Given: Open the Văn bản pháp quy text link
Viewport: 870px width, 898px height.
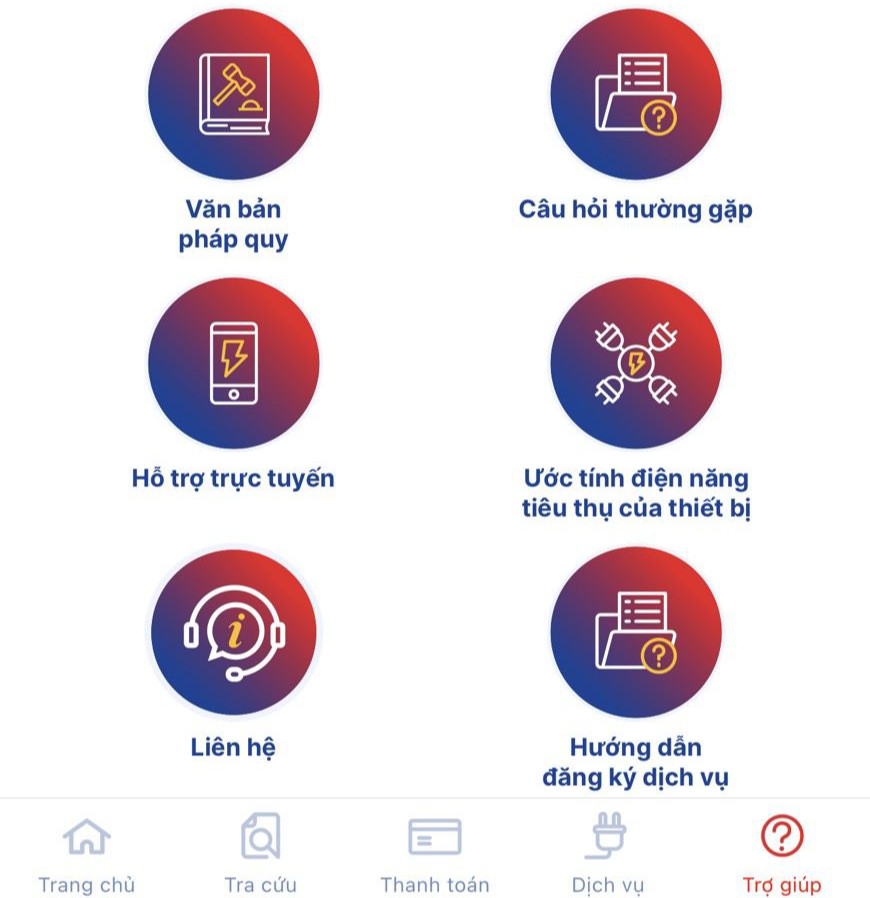Looking at the screenshot, I should click(x=233, y=221).
